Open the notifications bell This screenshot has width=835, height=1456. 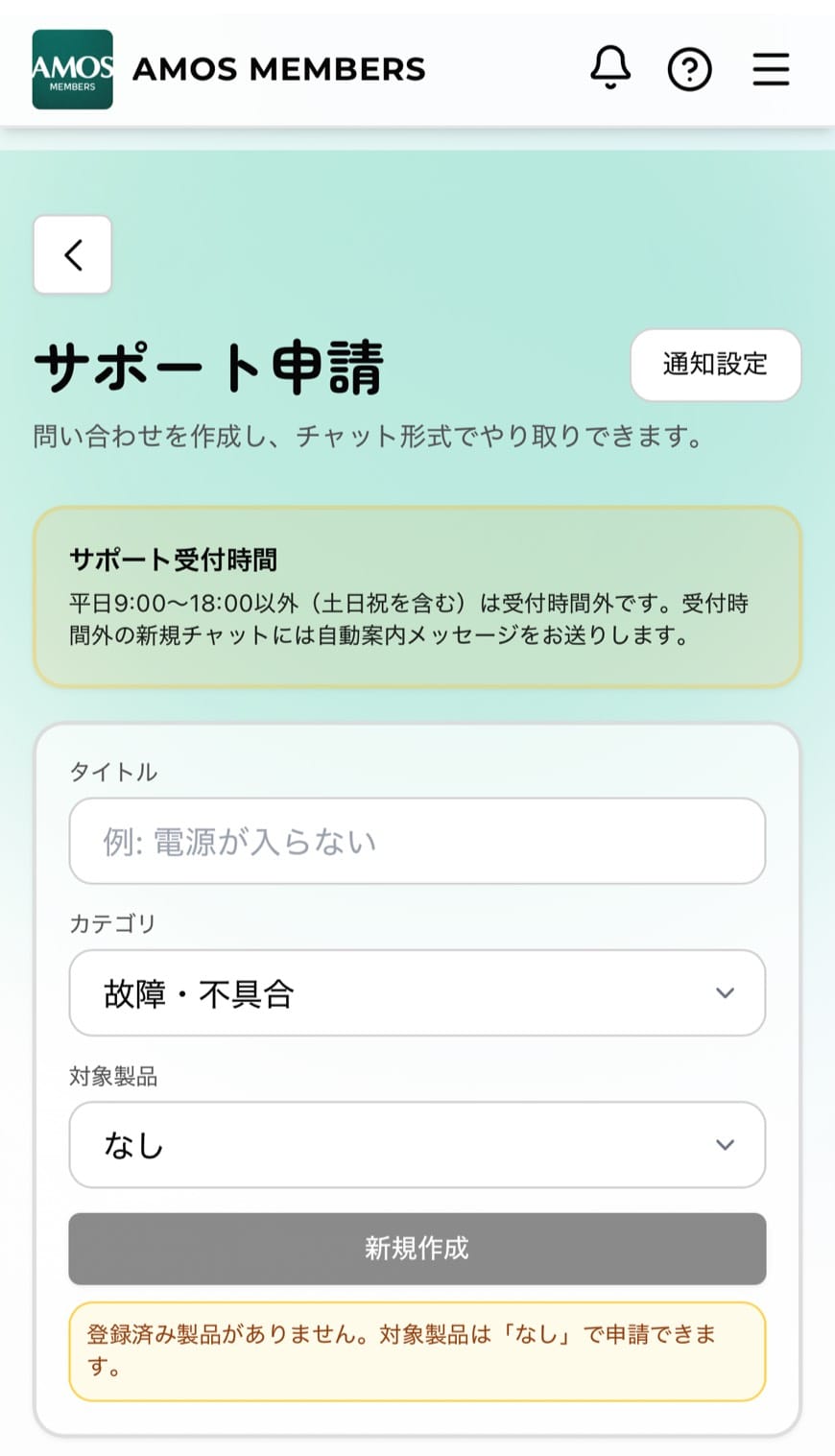(x=610, y=68)
